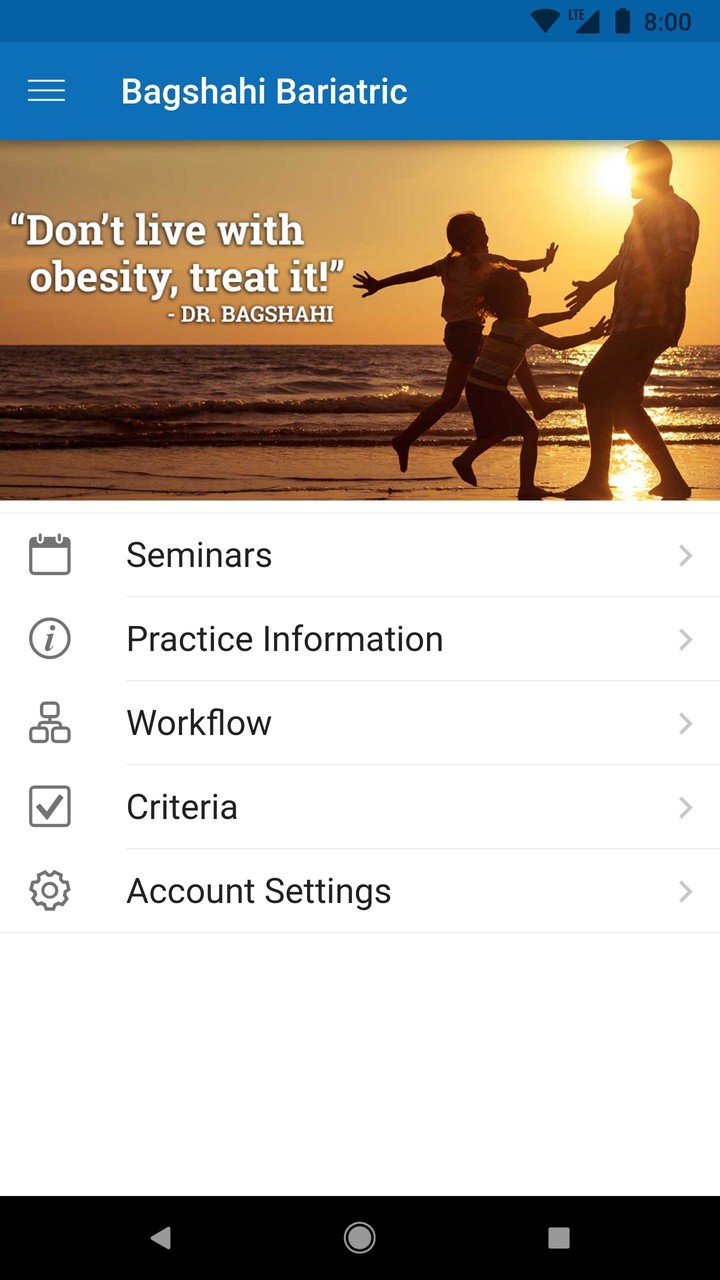Screen dimensions: 720x1280
Task: Open the Seminars section
Action: click(x=360, y=555)
